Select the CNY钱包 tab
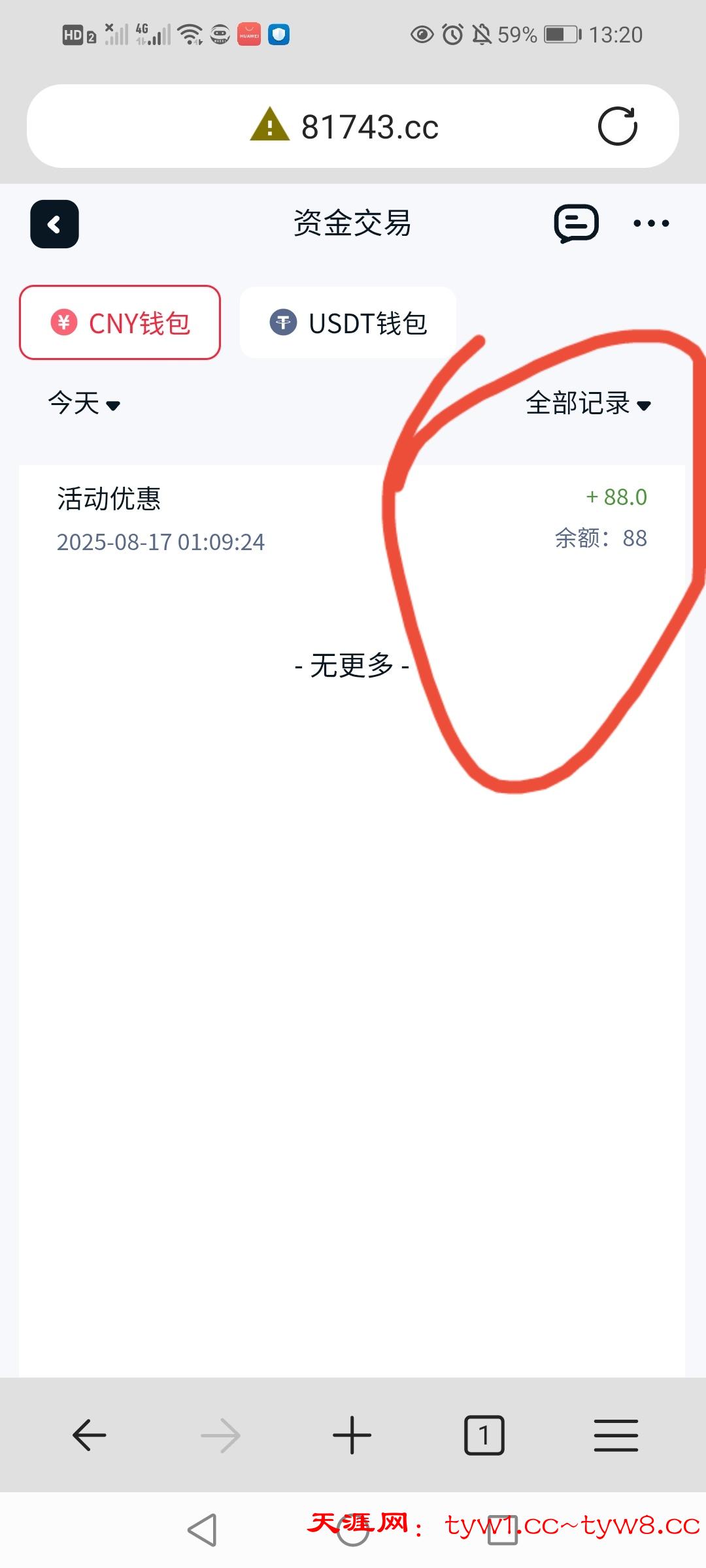The image size is (706, 1568). pyautogui.click(x=120, y=323)
